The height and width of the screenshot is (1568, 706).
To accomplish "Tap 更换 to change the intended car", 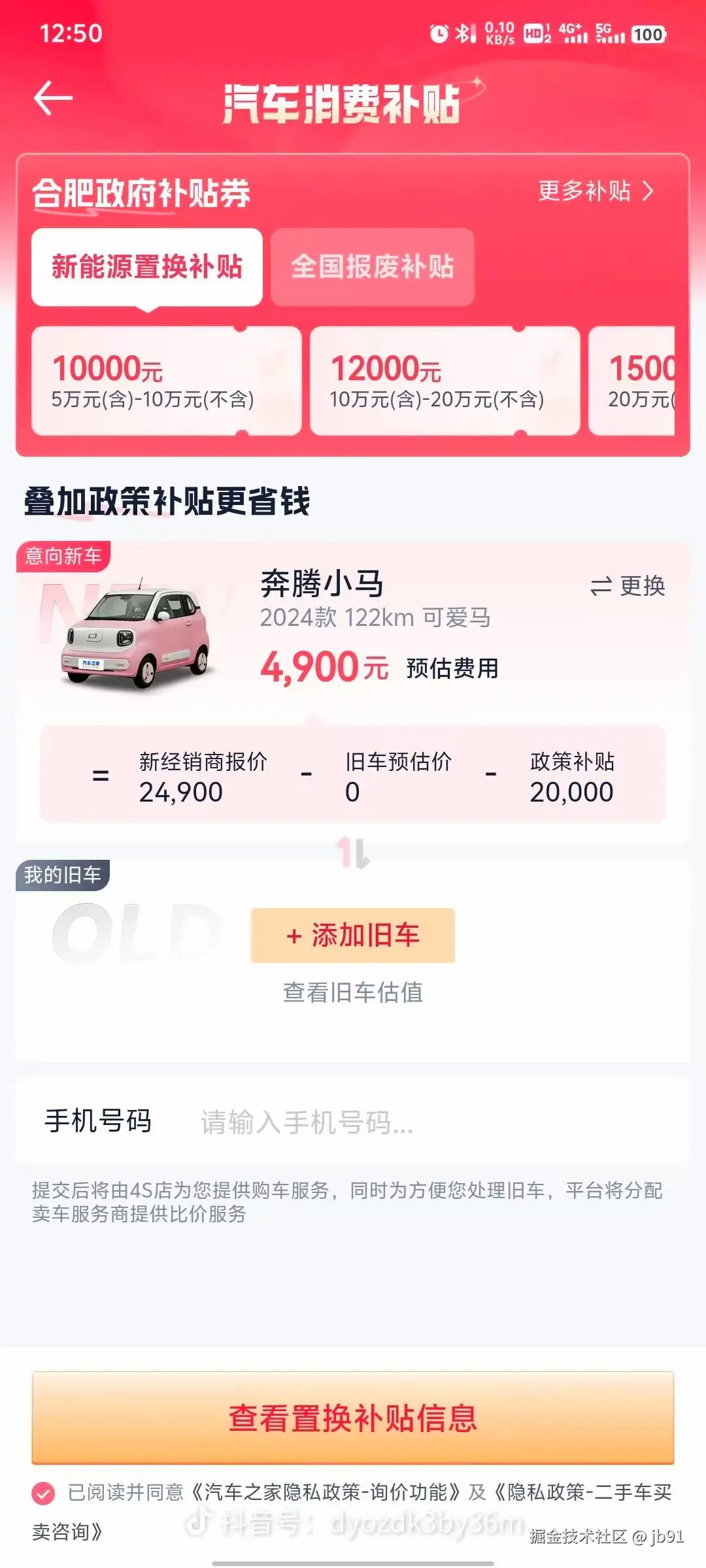I will pos(628,586).
